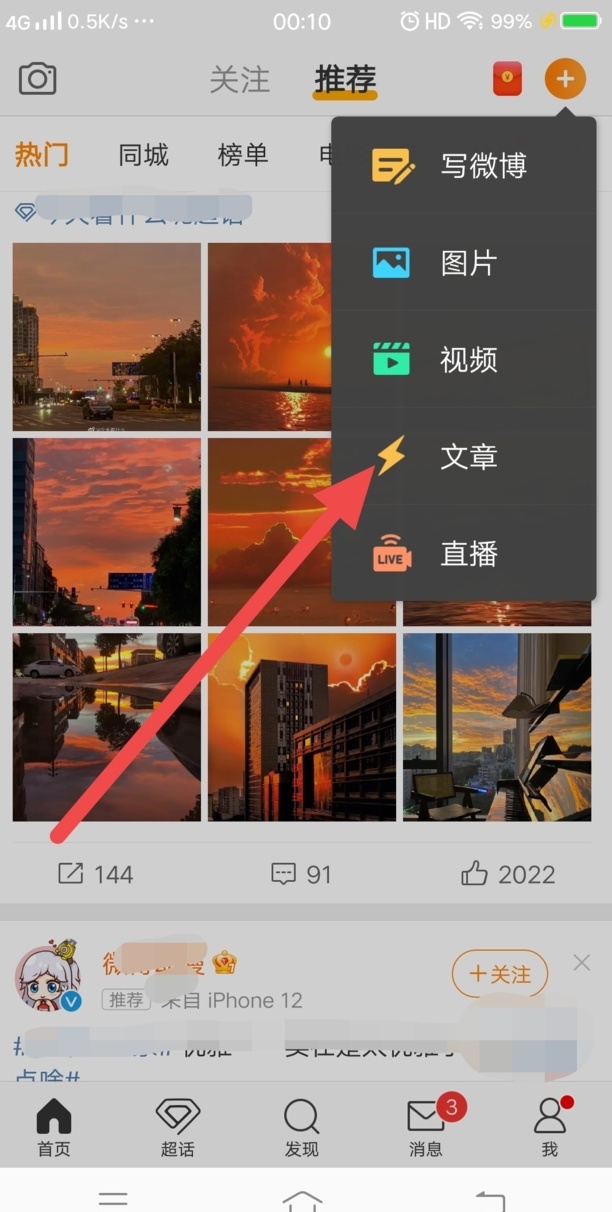Open 文章 to write an article
The image size is (612, 1212).
click(x=462, y=457)
